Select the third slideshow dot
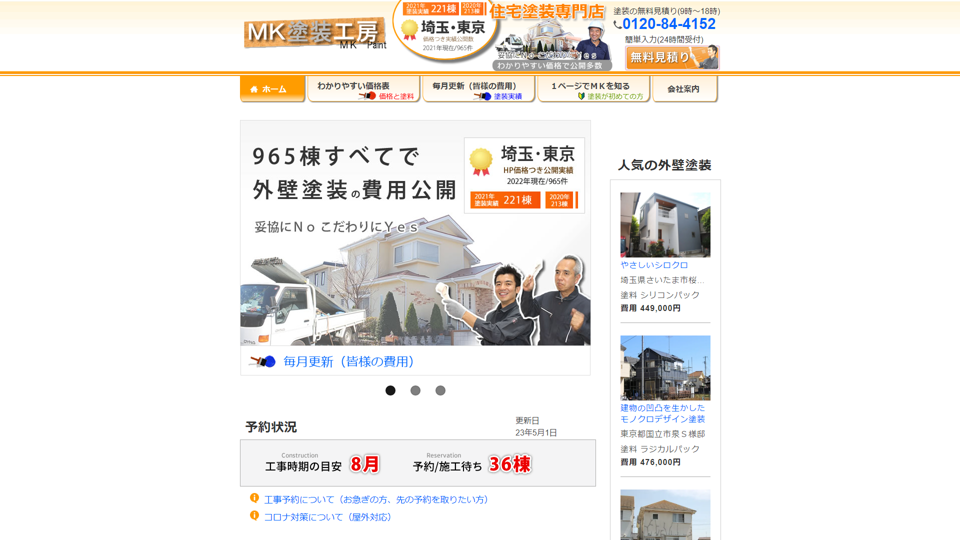The width and height of the screenshot is (960, 540). pyautogui.click(x=440, y=391)
